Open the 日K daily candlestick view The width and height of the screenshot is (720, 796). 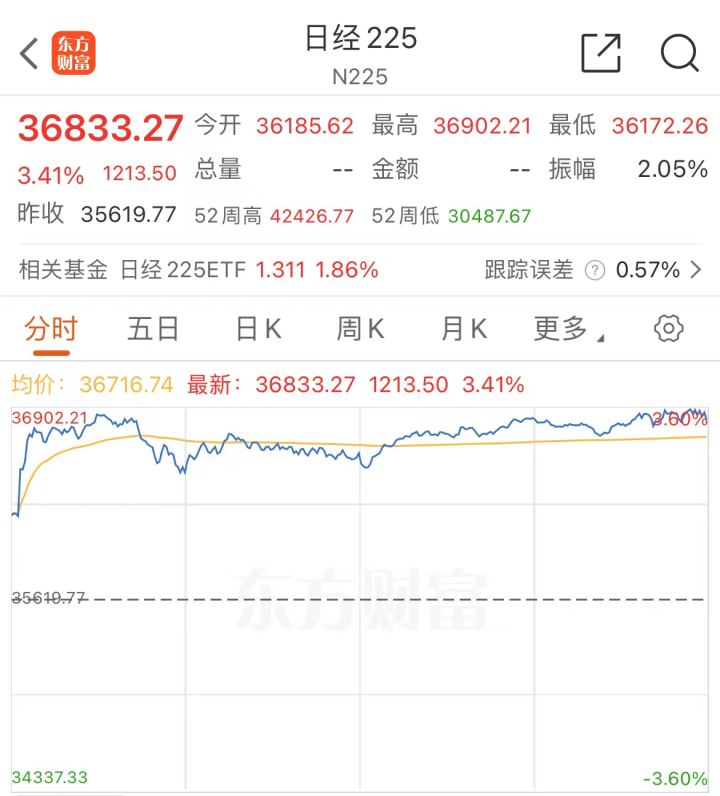[x=257, y=329]
